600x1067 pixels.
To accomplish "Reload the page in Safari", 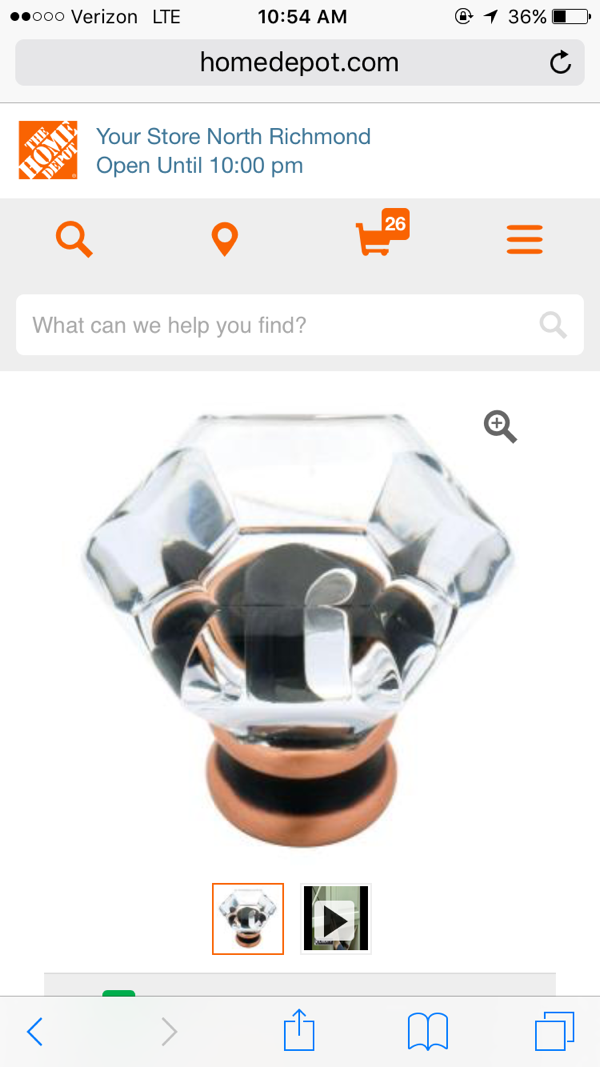I will [560, 63].
